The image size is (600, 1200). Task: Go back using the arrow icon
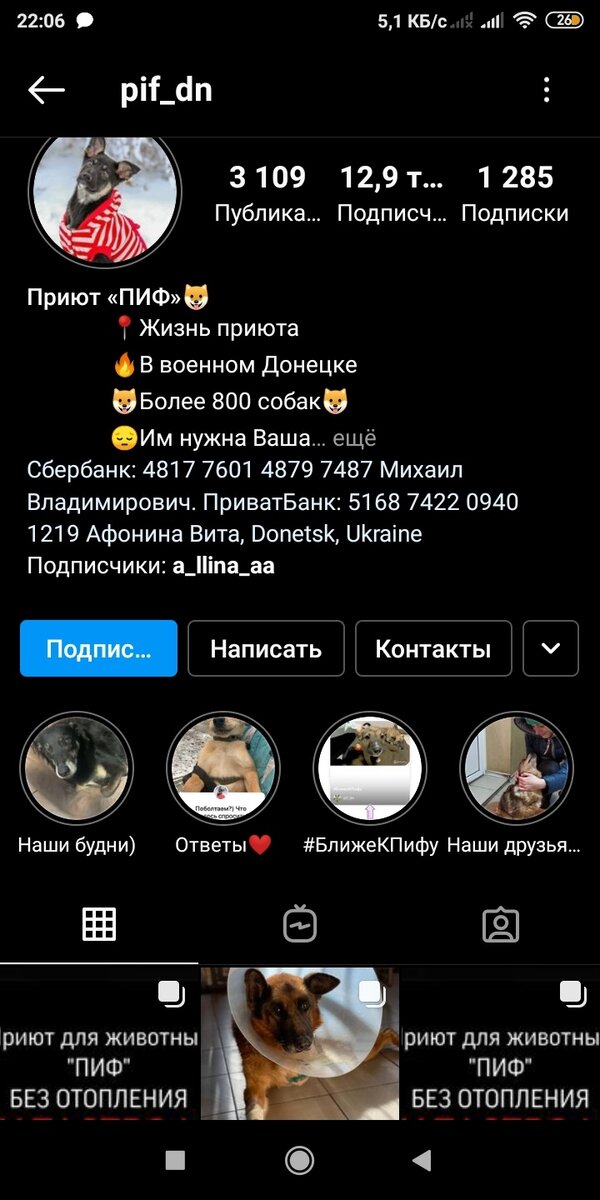(x=46, y=90)
